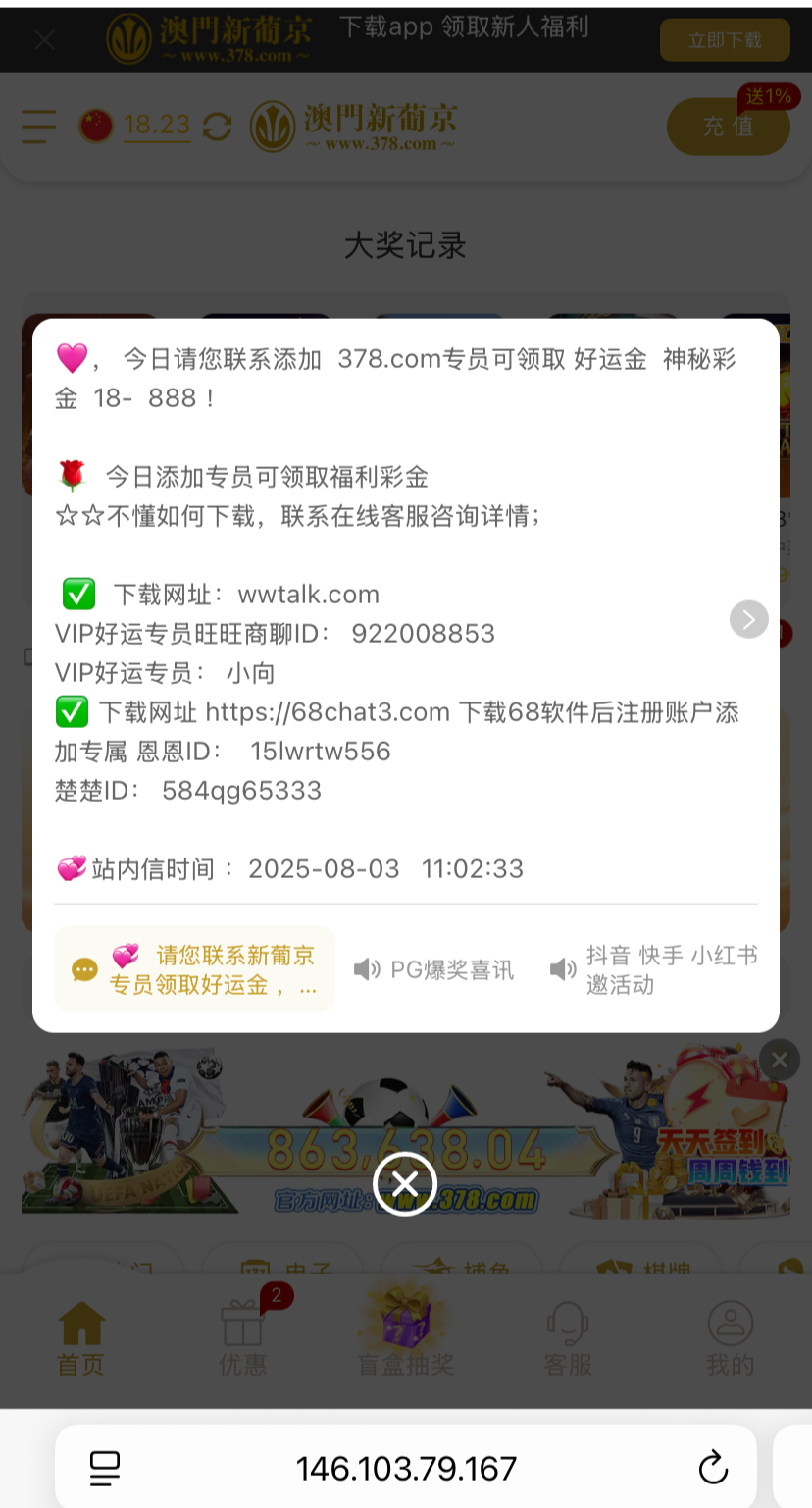Viewport: 812px width, 1508px height.
Task: Reload the page in the browser
Action: 713,1468
